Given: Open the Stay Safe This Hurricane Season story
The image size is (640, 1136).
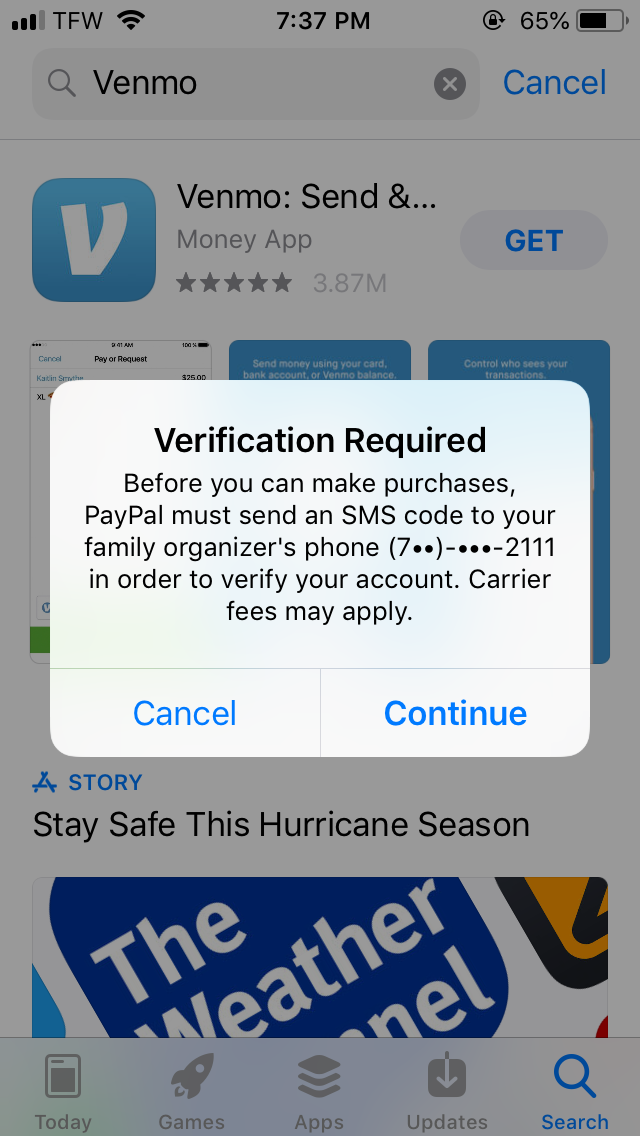Looking at the screenshot, I should pyautogui.click(x=281, y=825).
